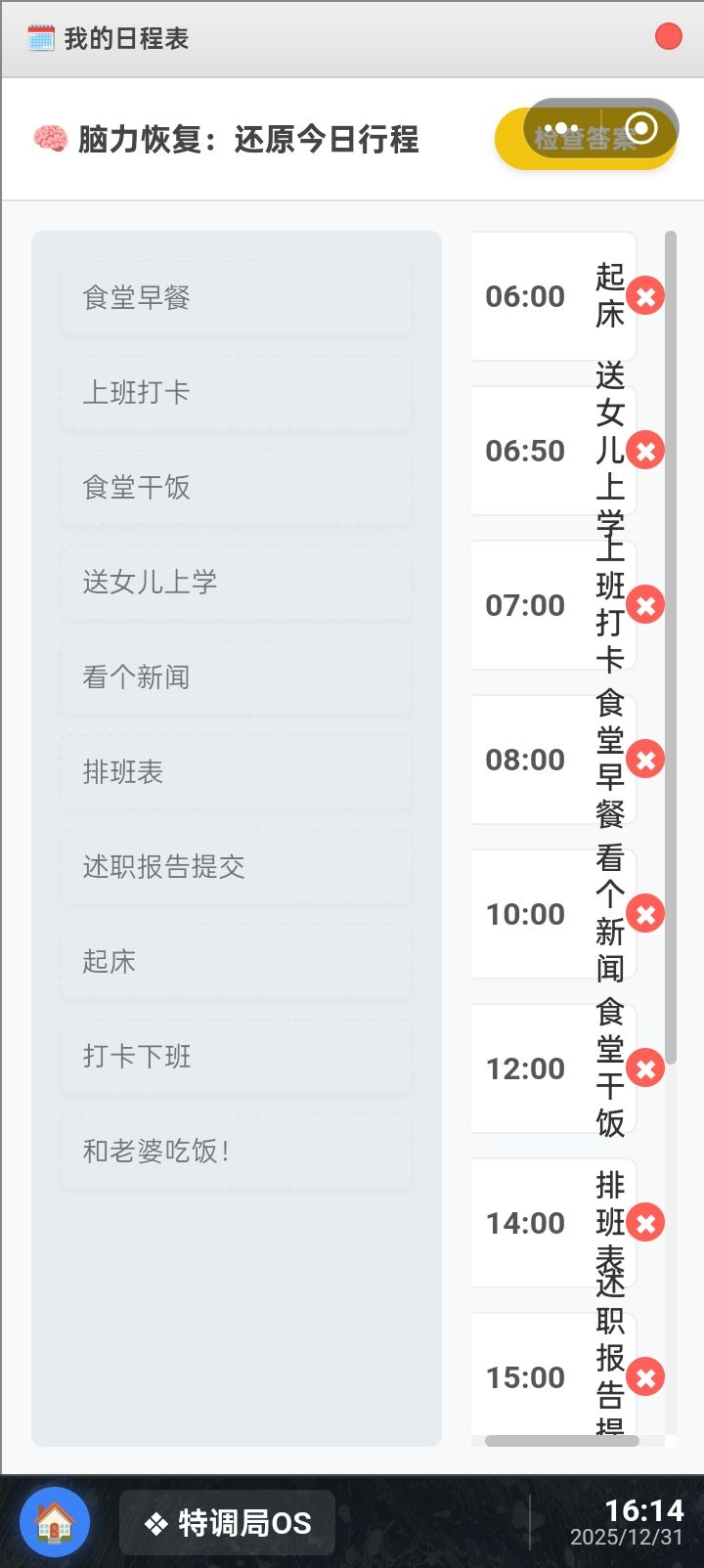This screenshot has height=1568, width=704.
Task: Remove 送女儿上学 from the 06:50 slot
Action: pos(645,450)
